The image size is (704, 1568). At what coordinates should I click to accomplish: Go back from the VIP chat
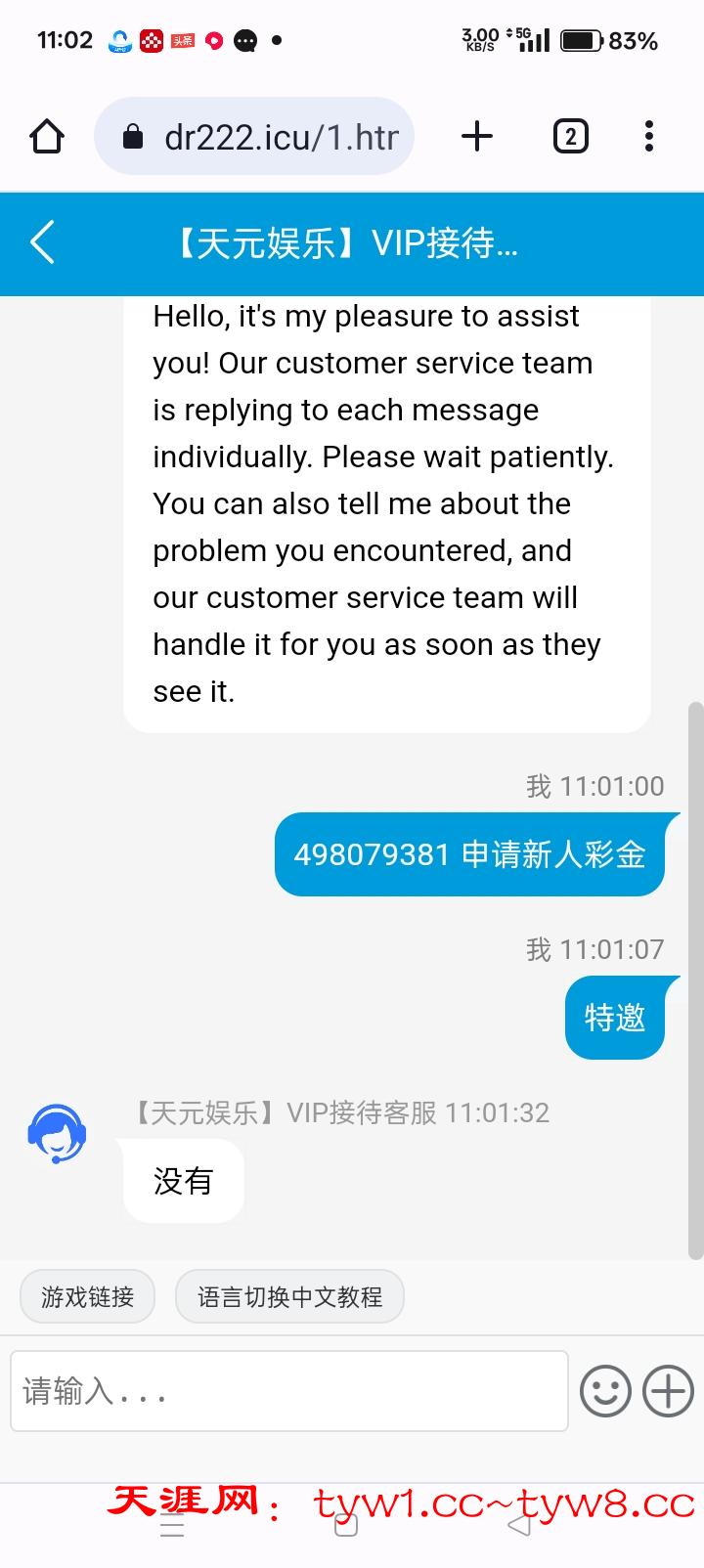pyautogui.click(x=43, y=242)
